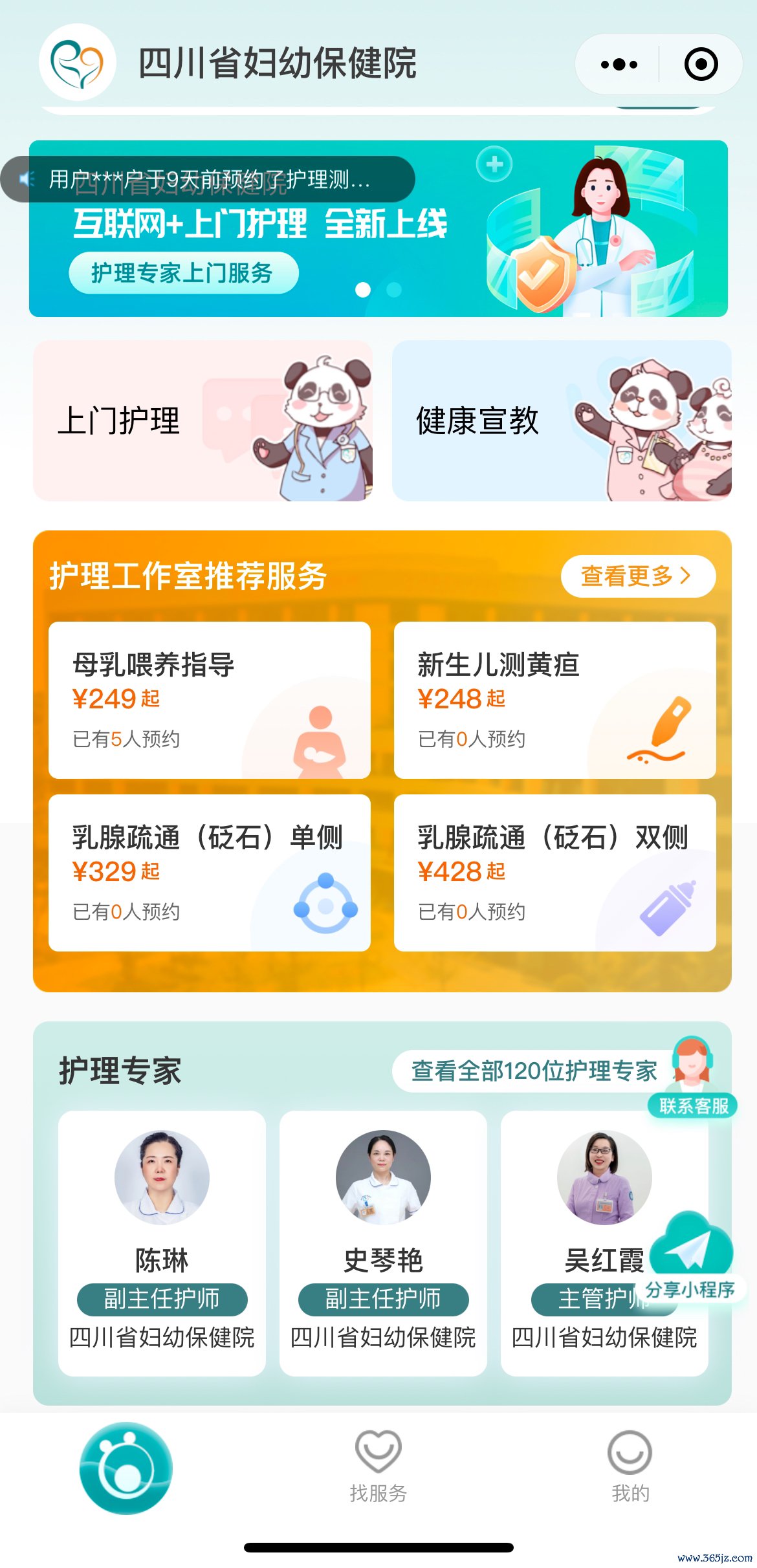Switch to the 找服务 tab
Image resolution: width=757 pixels, height=1568 pixels.
(x=378, y=1466)
